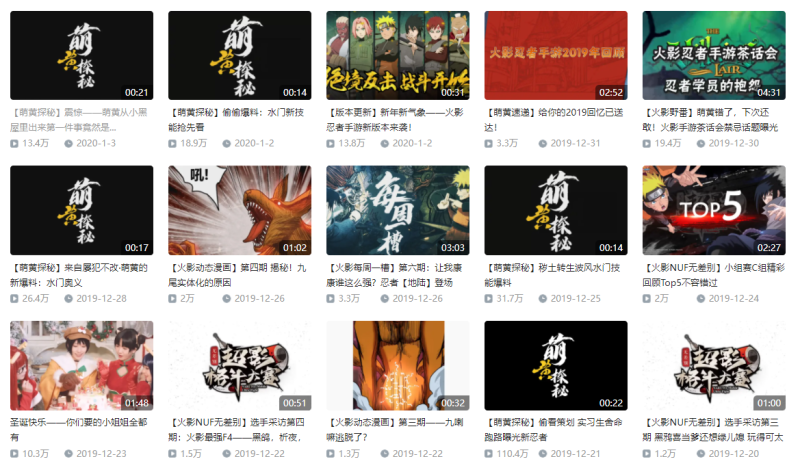
Task: Watch 萌黄速递 2019回忆已送达 video
Action: click(555, 55)
